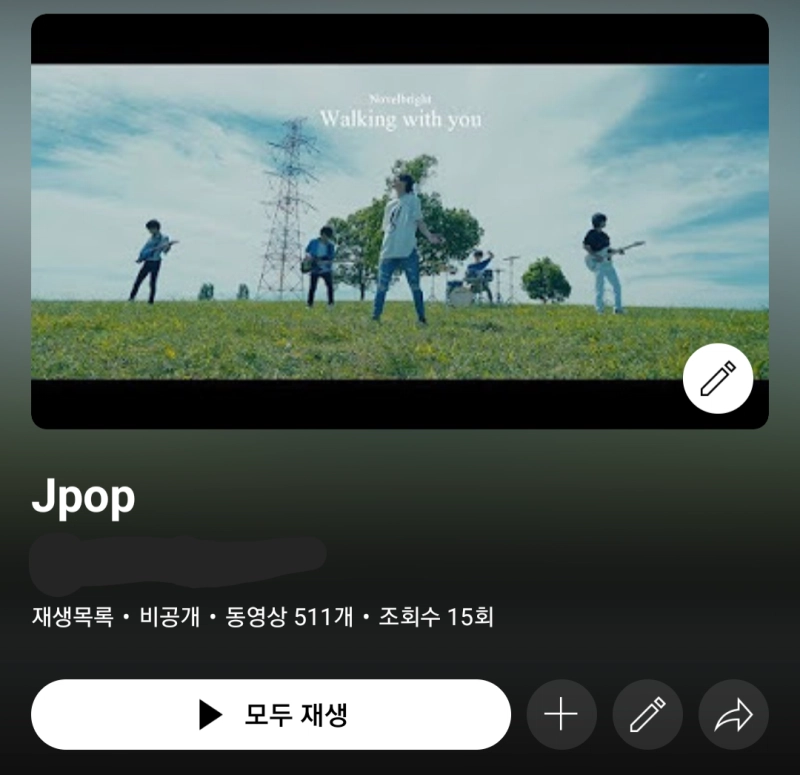Screen dimensions: 800x775
Task: Share the Jpop playlist
Action: coord(733,714)
